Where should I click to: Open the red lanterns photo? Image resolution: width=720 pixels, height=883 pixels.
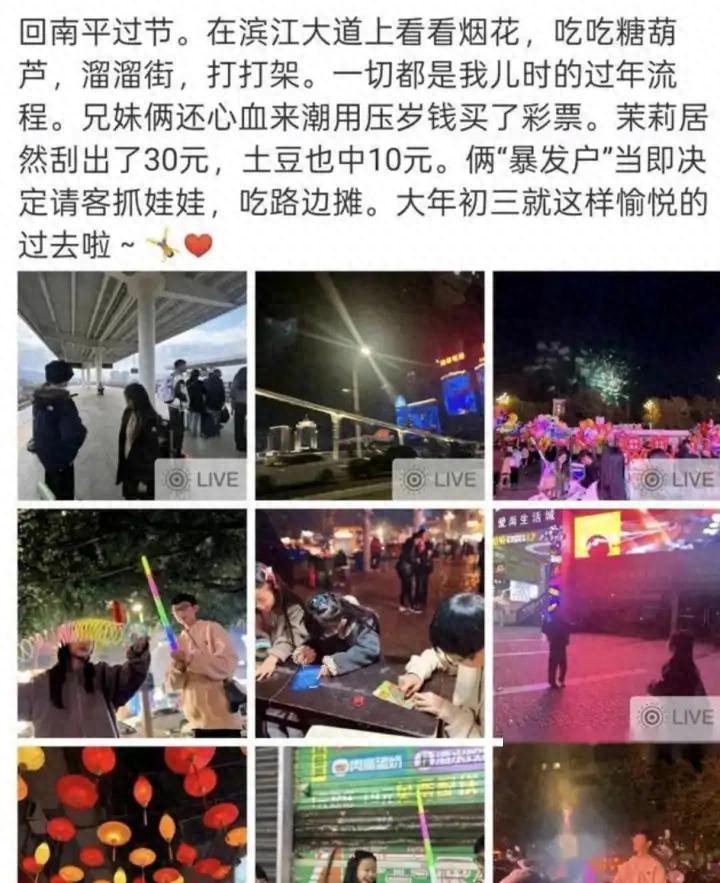point(132,815)
